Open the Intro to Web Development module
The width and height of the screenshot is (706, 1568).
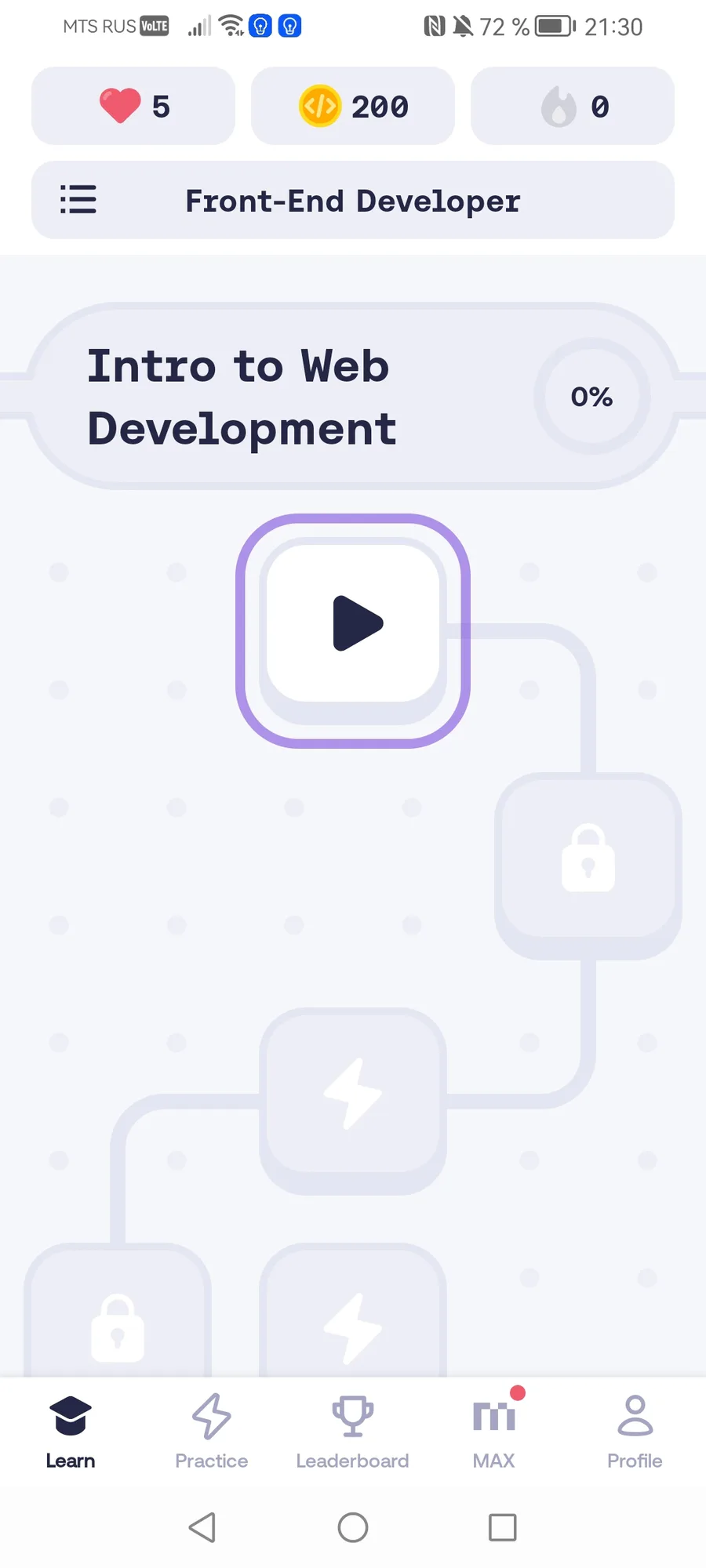353,396
